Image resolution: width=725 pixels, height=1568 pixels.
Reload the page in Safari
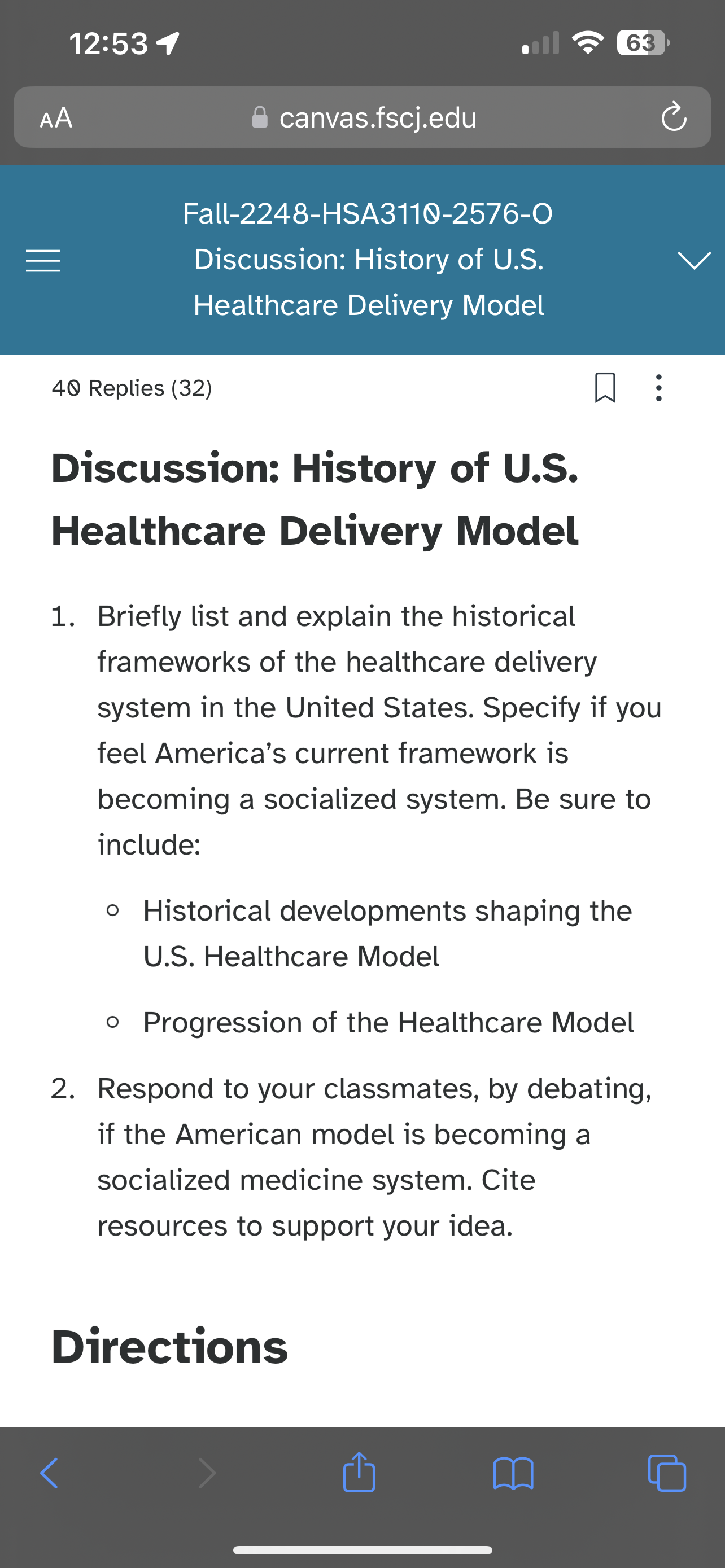click(x=674, y=117)
